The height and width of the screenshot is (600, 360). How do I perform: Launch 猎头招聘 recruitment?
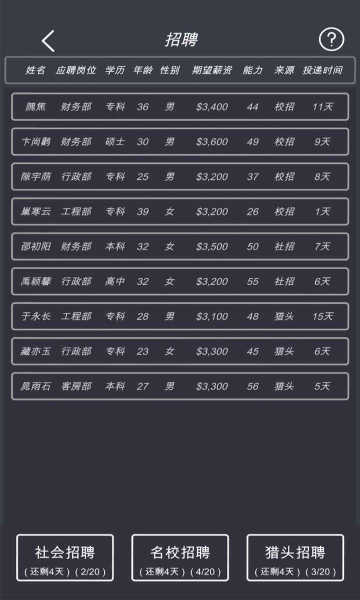[x=295, y=558]
